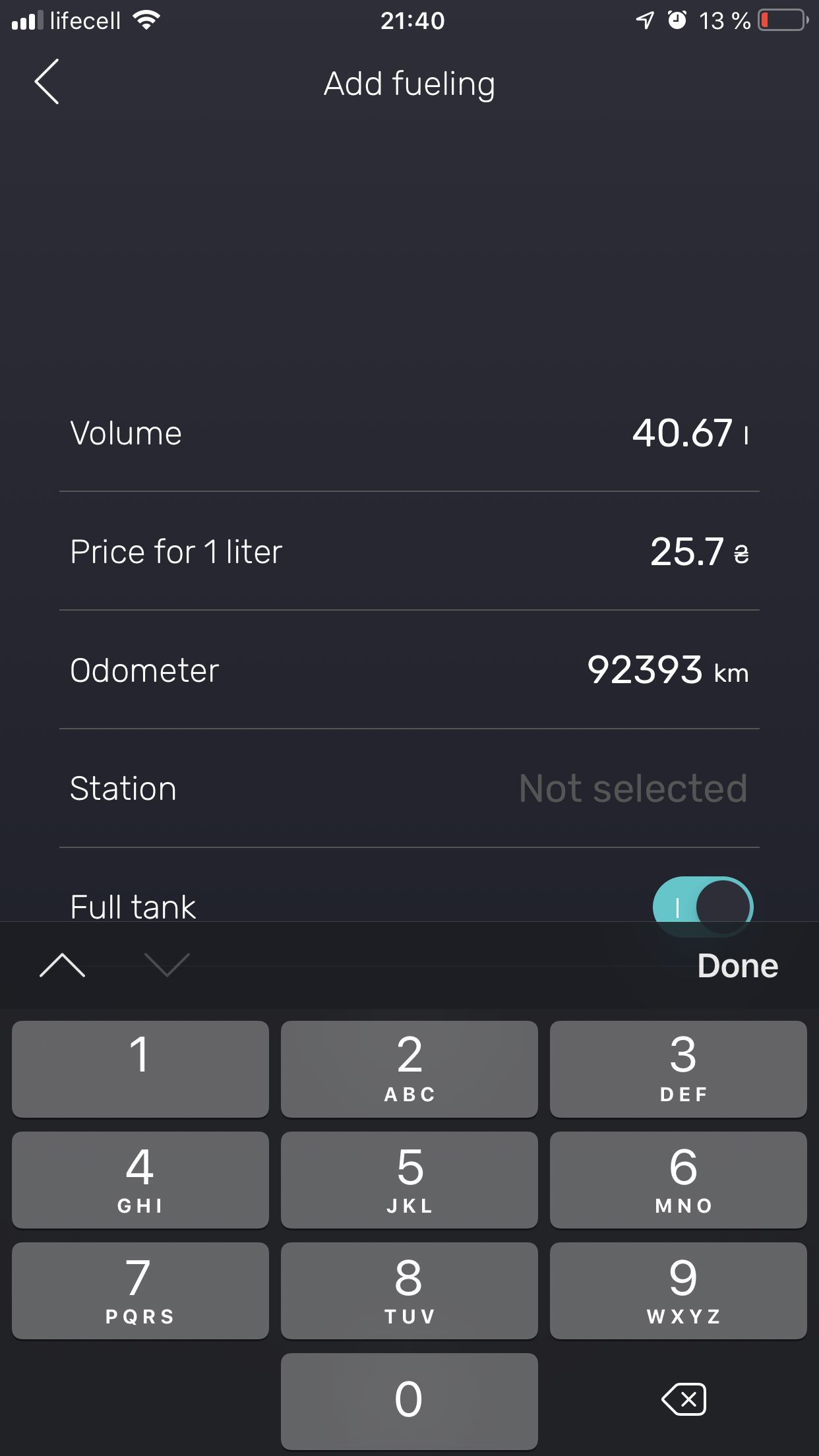The height and width of the screenshot is (1456, 819).
Task: Select a fuel Station
Action: click(632, 789)
